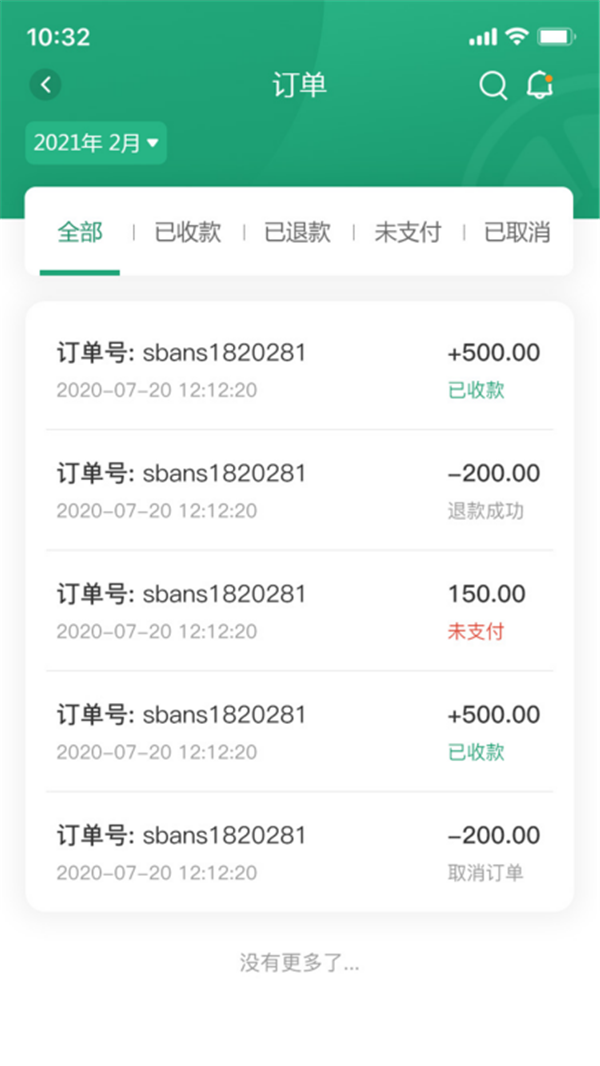
Task: Expand the 2021年 2月 date picker
Action: (96, 143)
